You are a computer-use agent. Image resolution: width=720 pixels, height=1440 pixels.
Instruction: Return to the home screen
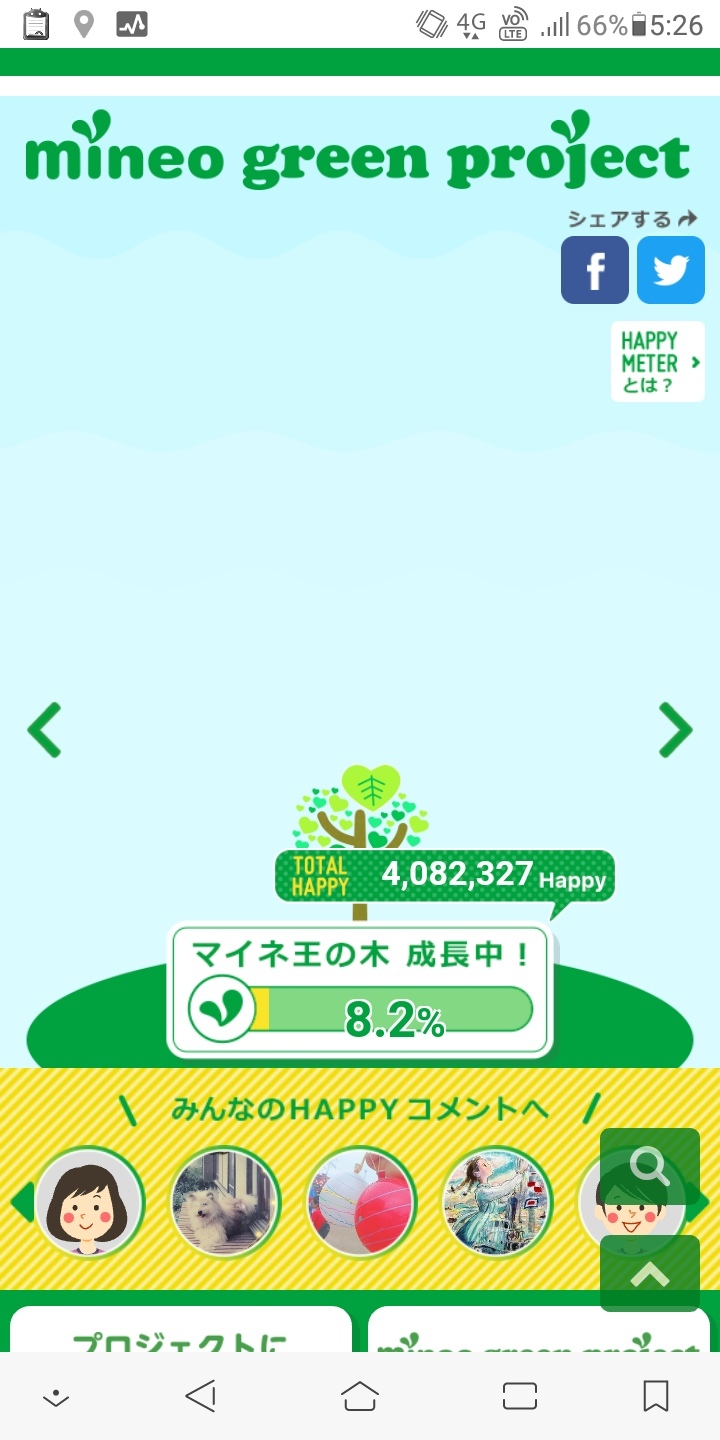(360, 1396)
